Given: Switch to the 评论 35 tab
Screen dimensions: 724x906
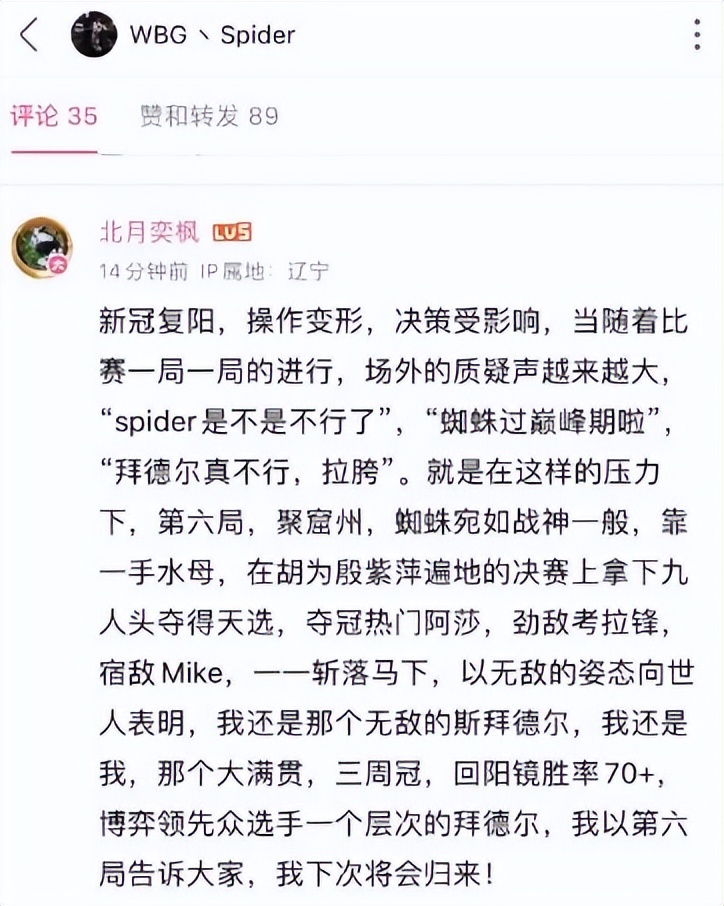Looking at the screenshot, I should click(54, 116).
